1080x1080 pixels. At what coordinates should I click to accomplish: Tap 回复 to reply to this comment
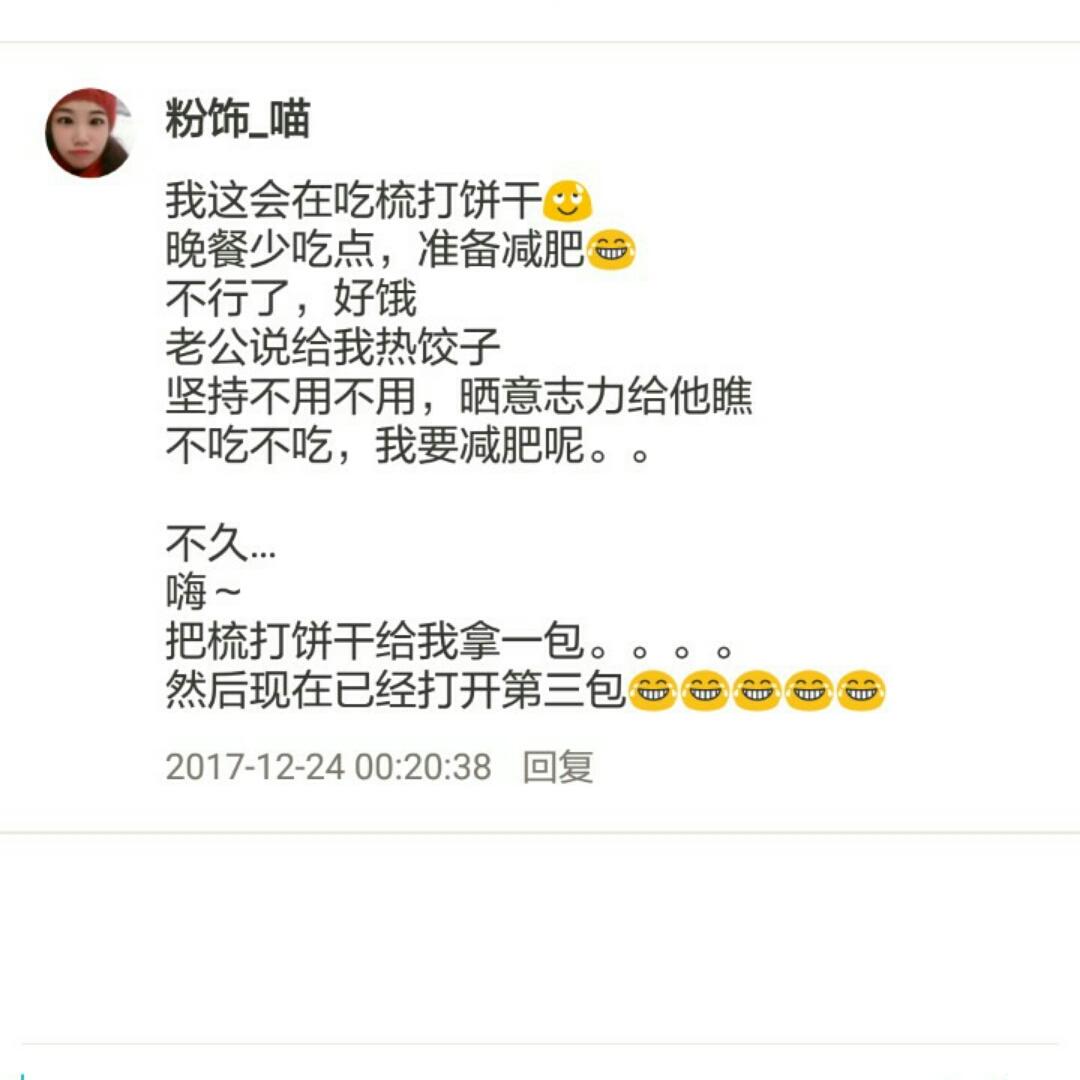click(557, 767)
